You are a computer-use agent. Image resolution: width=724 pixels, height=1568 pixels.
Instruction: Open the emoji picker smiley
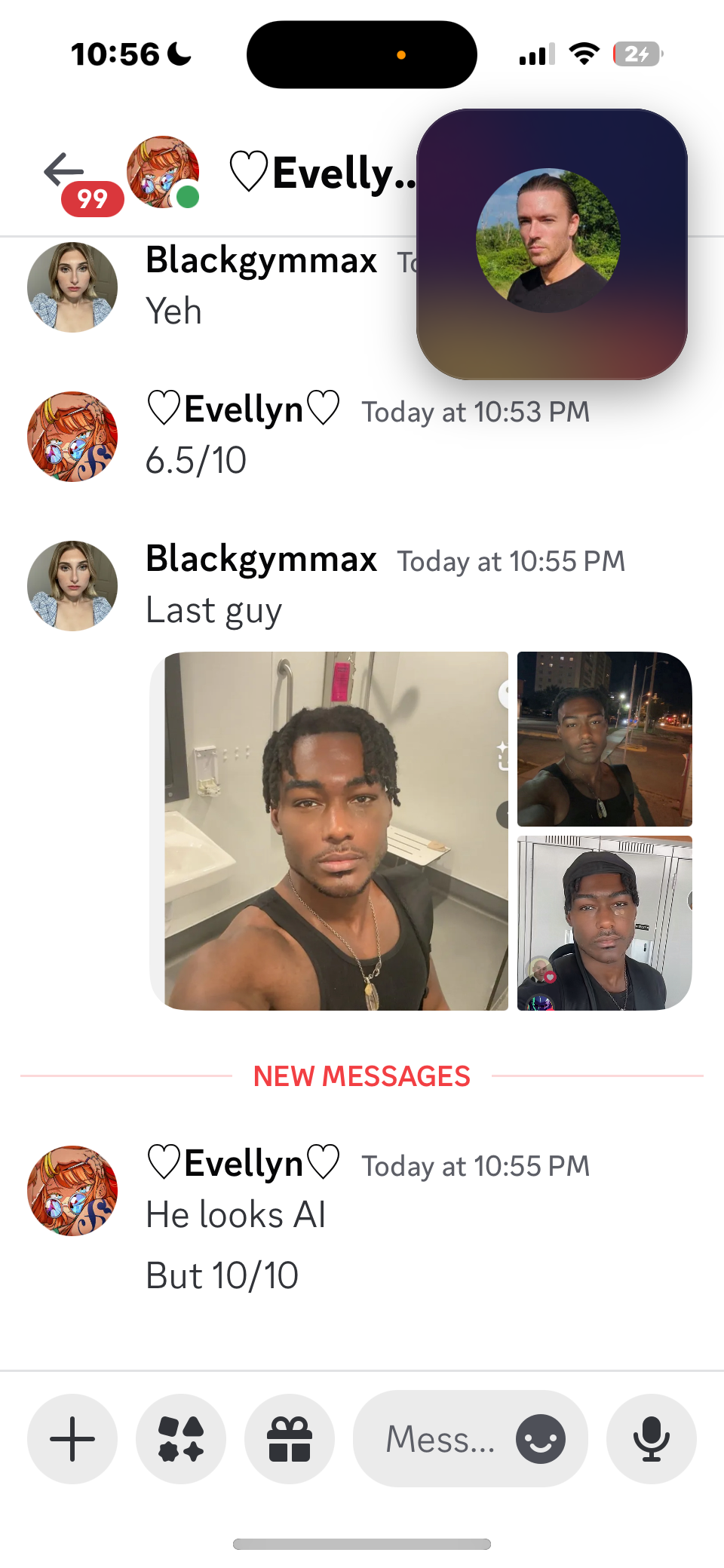coord(540,1439)
